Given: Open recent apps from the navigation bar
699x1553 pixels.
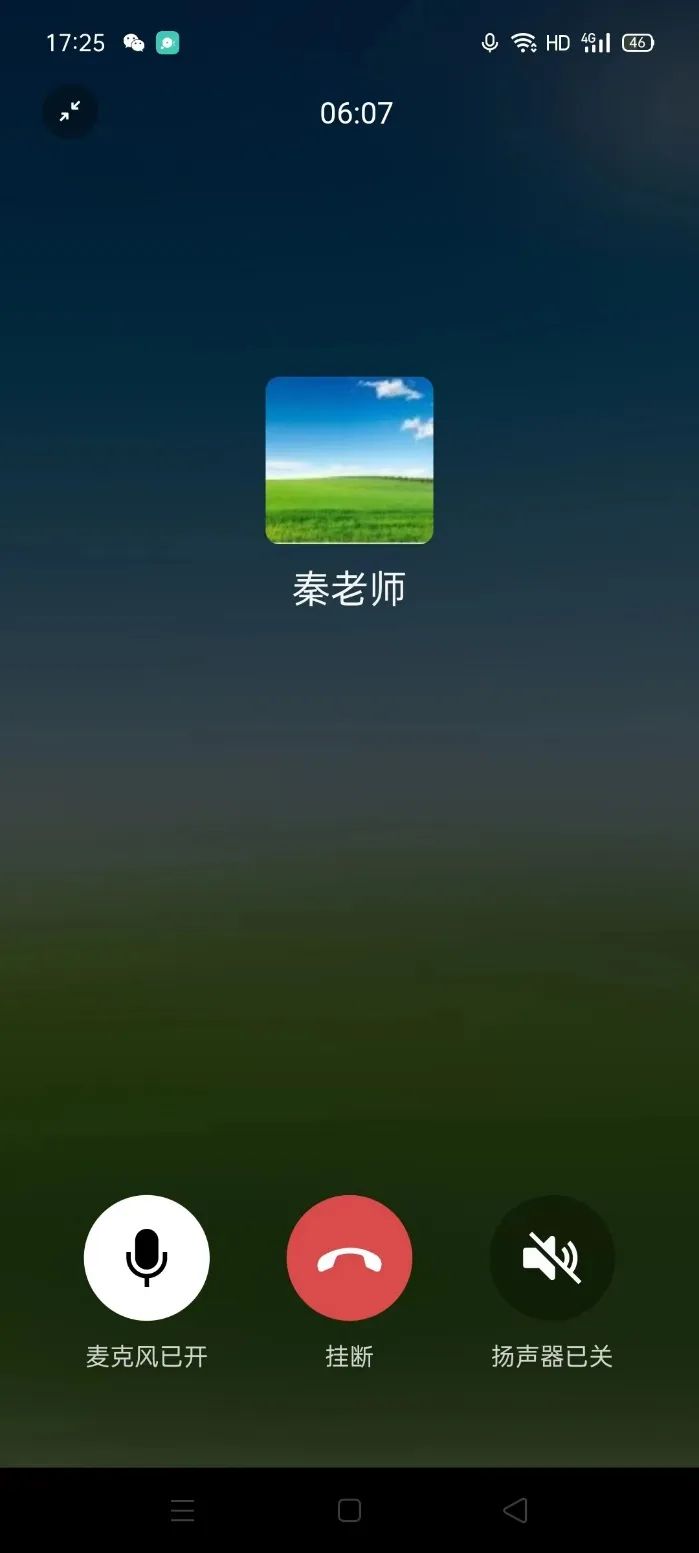Looking at the screenshot, I should [x=183, y=1510].
